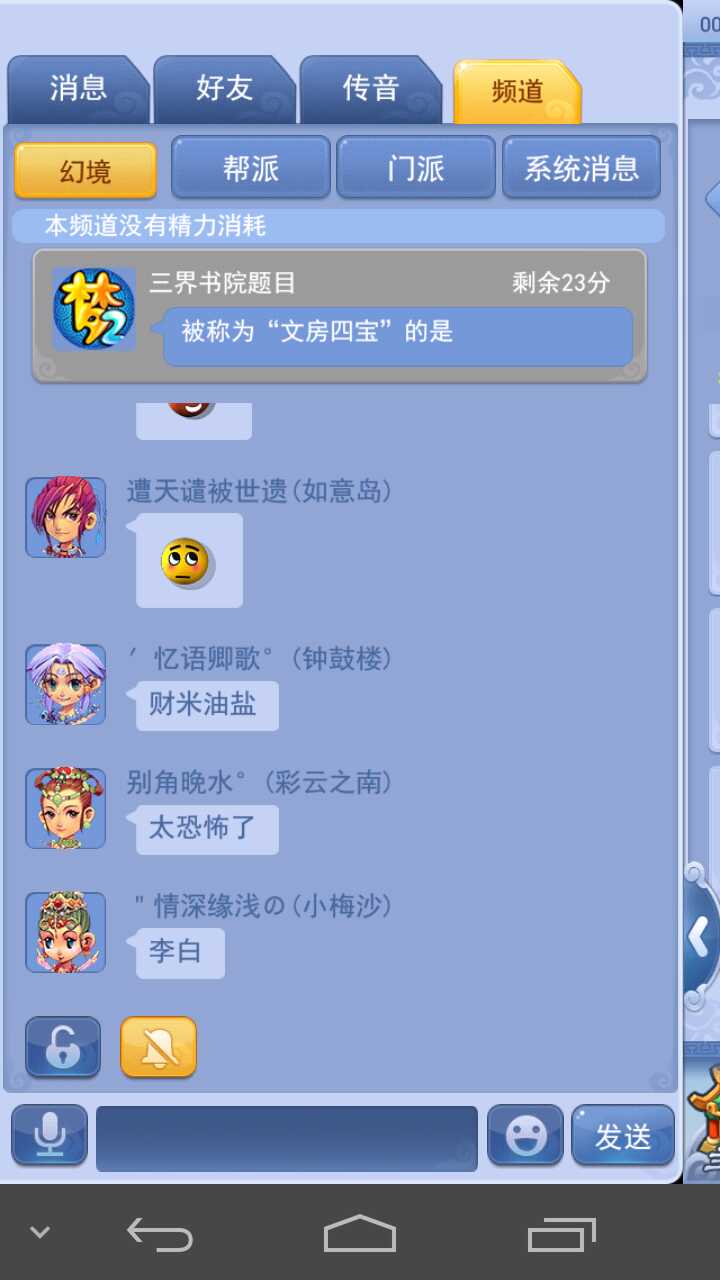Open the emoji picker
This screenshot has width=720, height=1280.
click(525, 1136)
